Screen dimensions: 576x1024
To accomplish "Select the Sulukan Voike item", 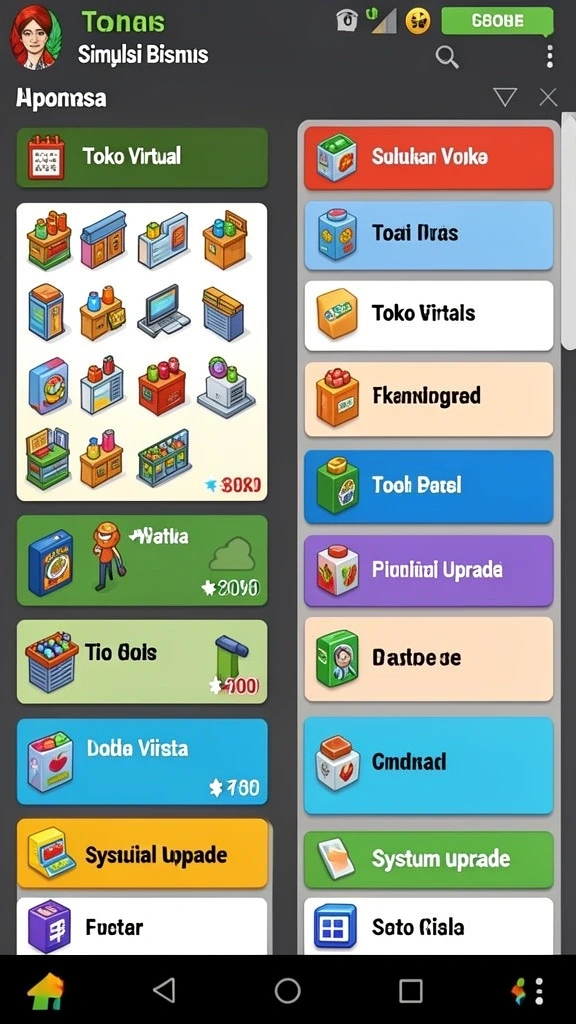I will (428, 157).
